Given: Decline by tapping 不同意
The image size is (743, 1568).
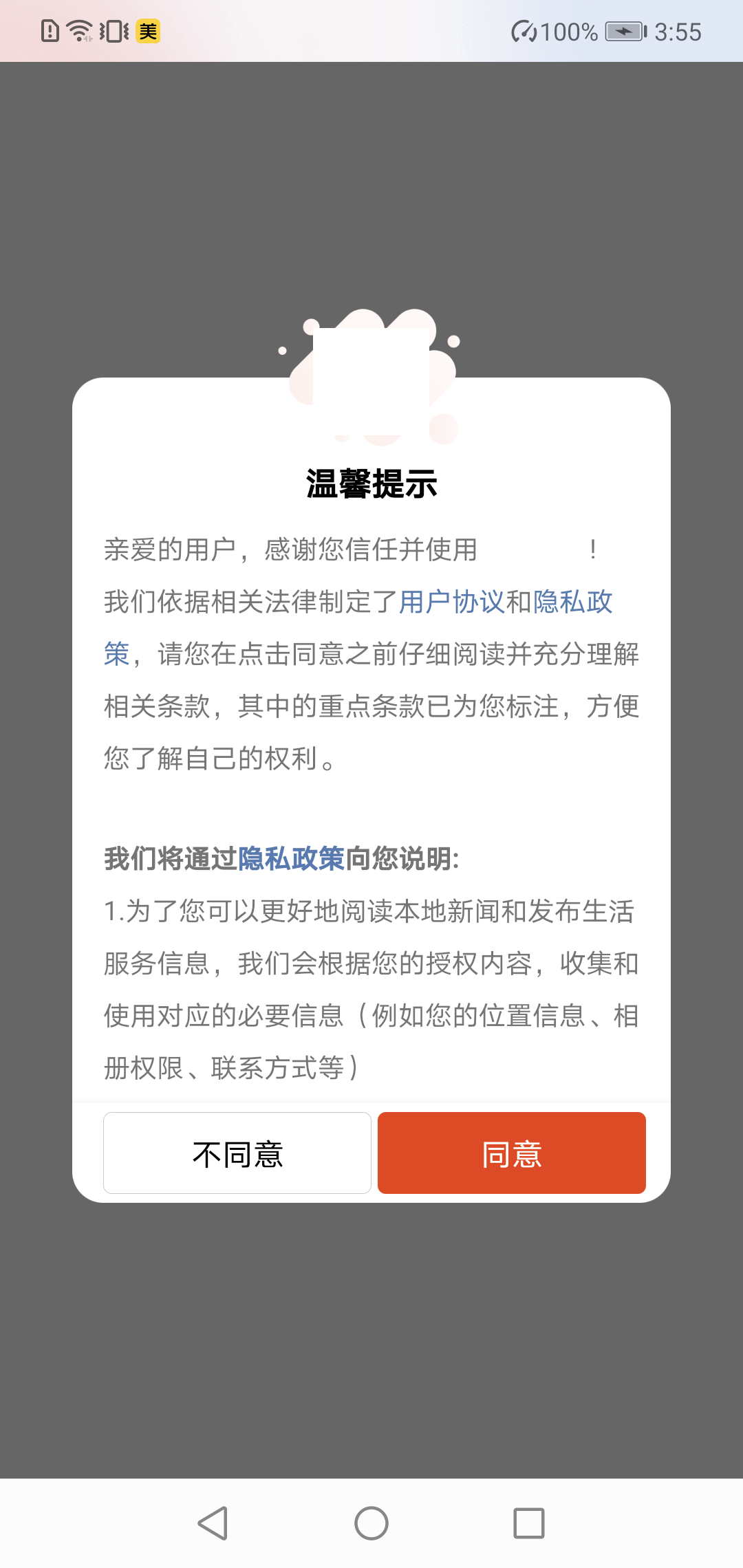Looking at the screenshot, I should click(x=237, y=1153).
